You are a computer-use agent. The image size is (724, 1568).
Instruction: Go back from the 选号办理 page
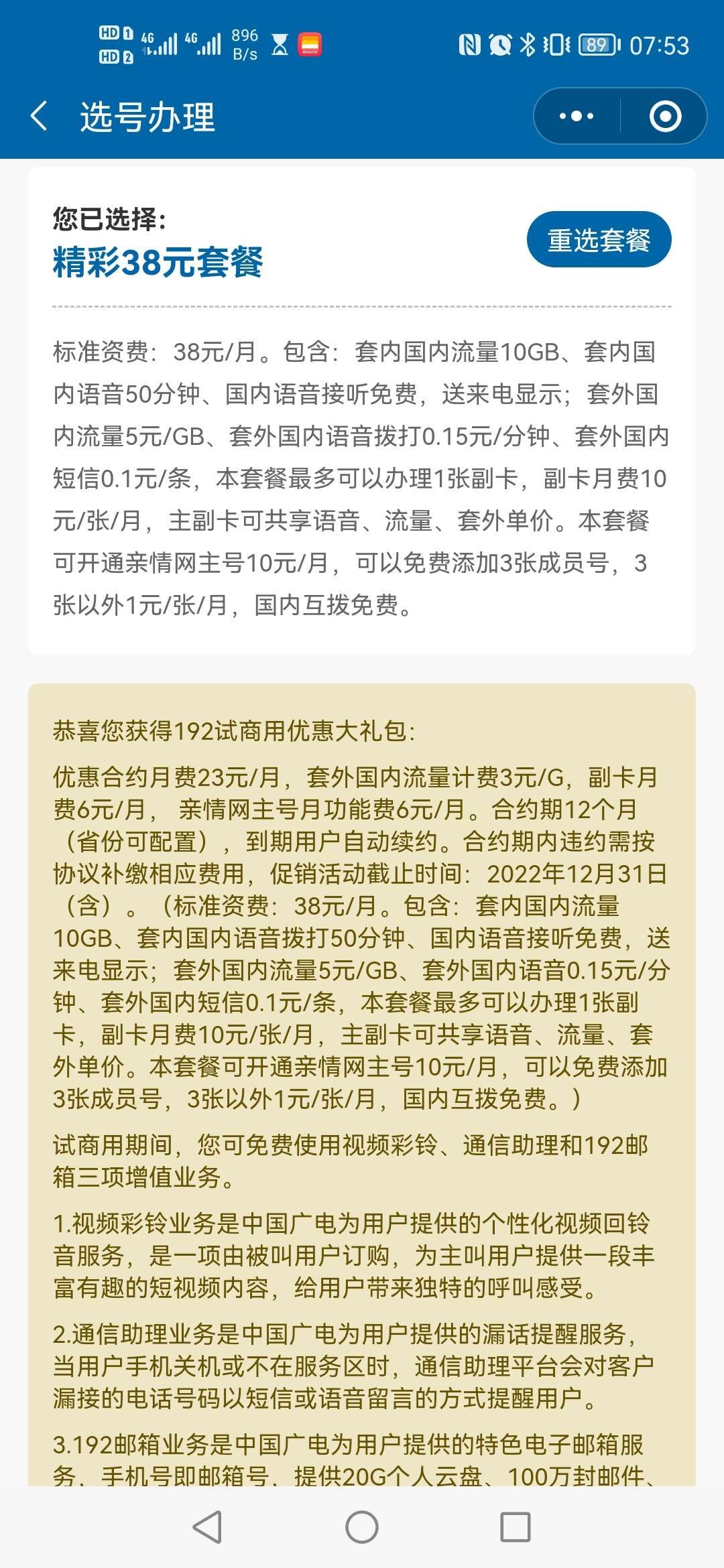pyautogui.click(x=40, y=116)
